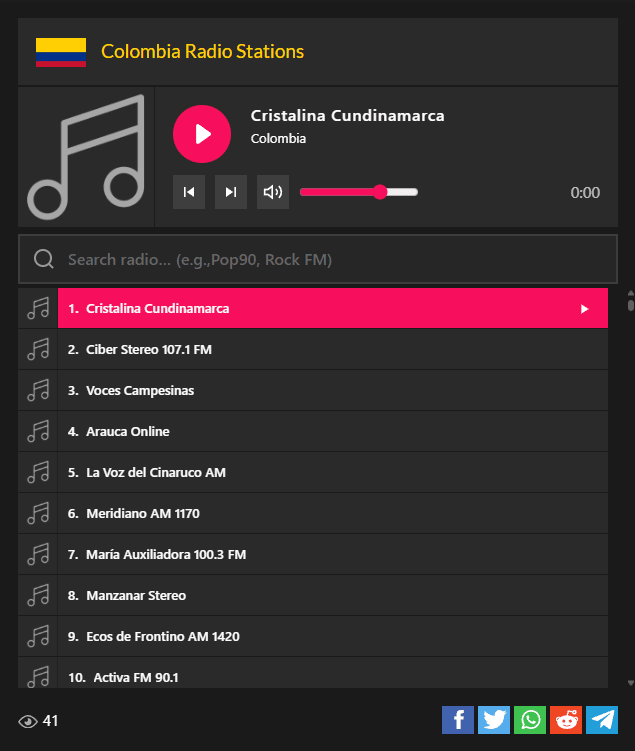
Task: Open Arauca Online station
Action: [332, 431]
